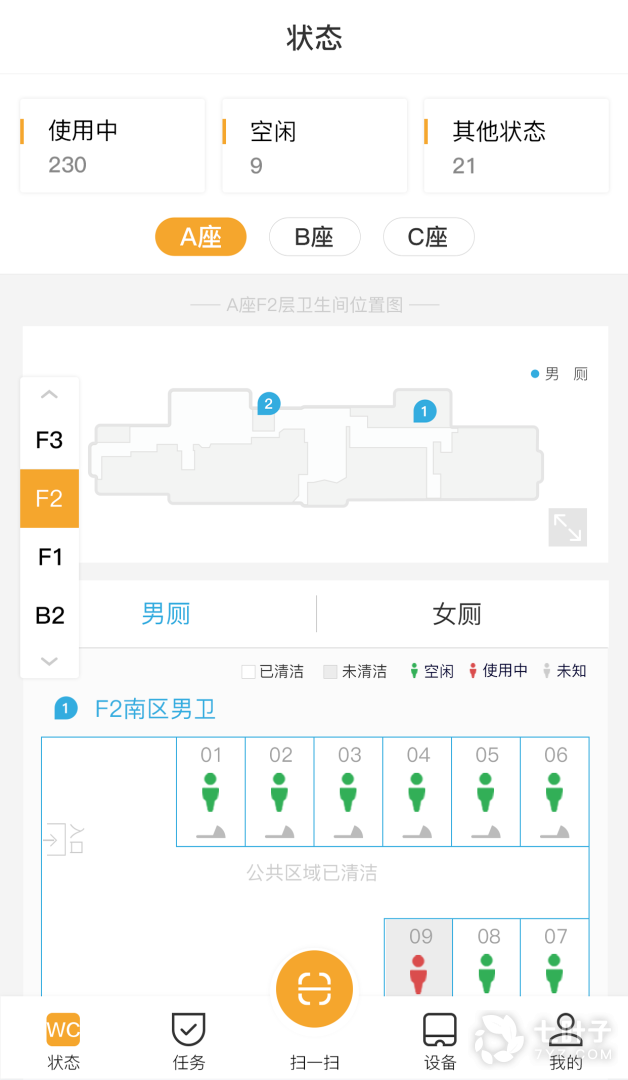The height and width of the screenshot is (1080, 628).
Task: Open the 使用中 status card
Action: point(112,146)
